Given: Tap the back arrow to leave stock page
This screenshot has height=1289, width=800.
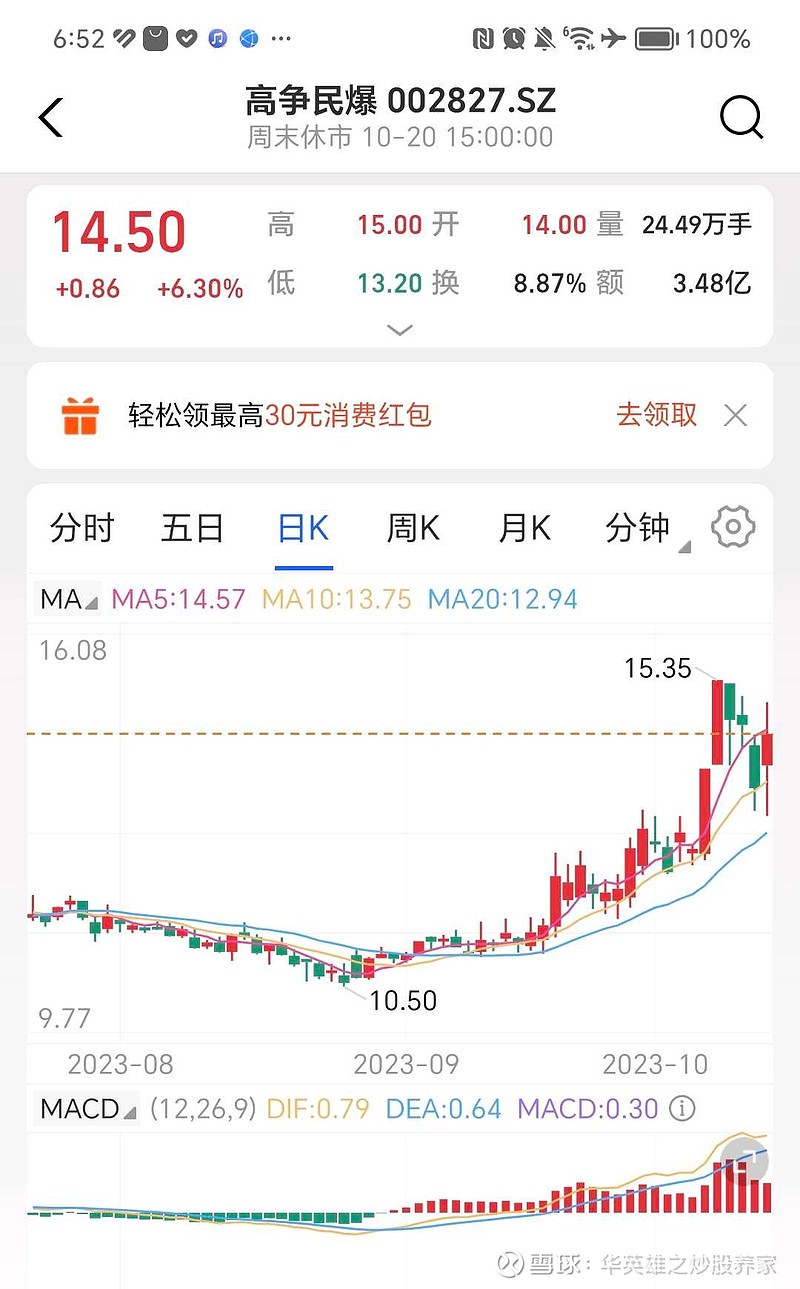Looking at the screenshot, I should (52, 117).
